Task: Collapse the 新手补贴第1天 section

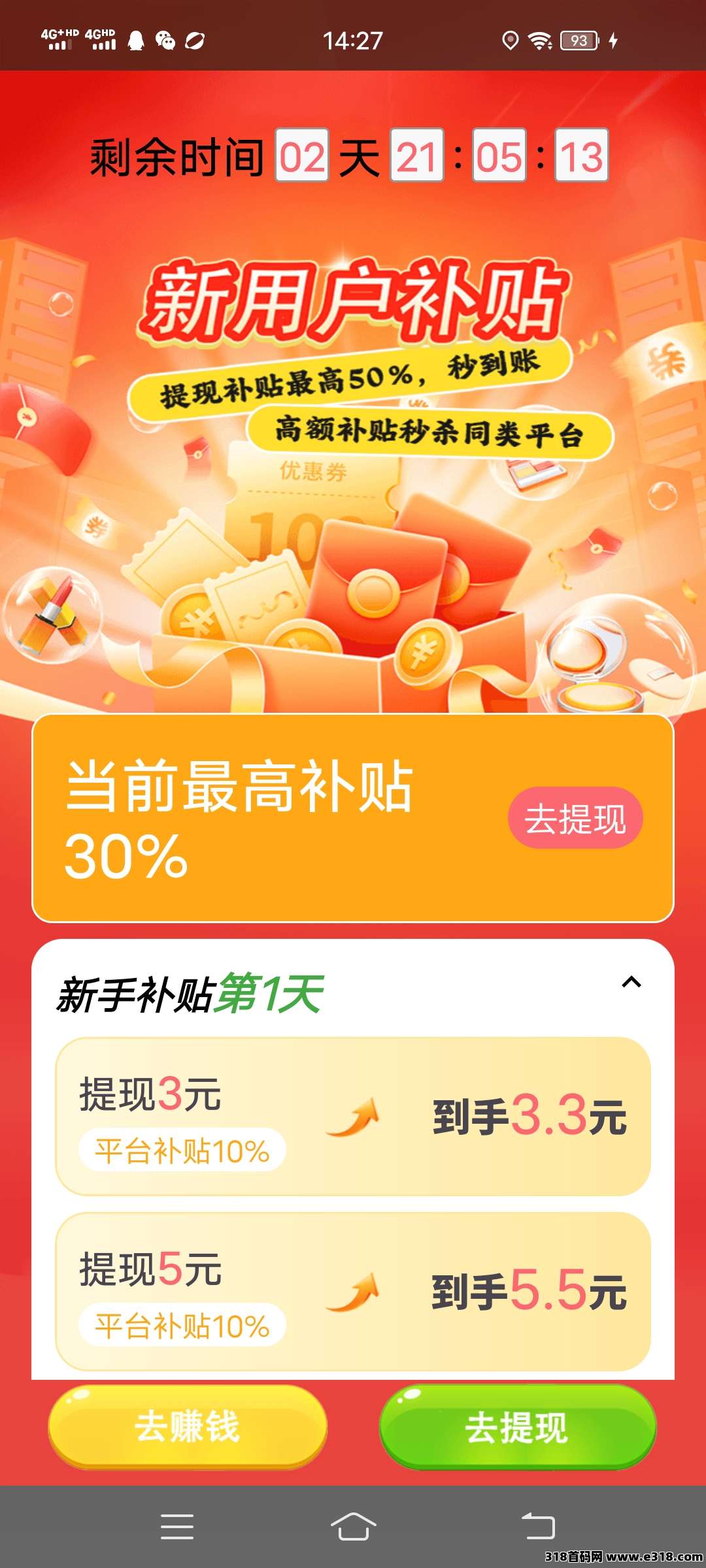Action: coord(631,982)
